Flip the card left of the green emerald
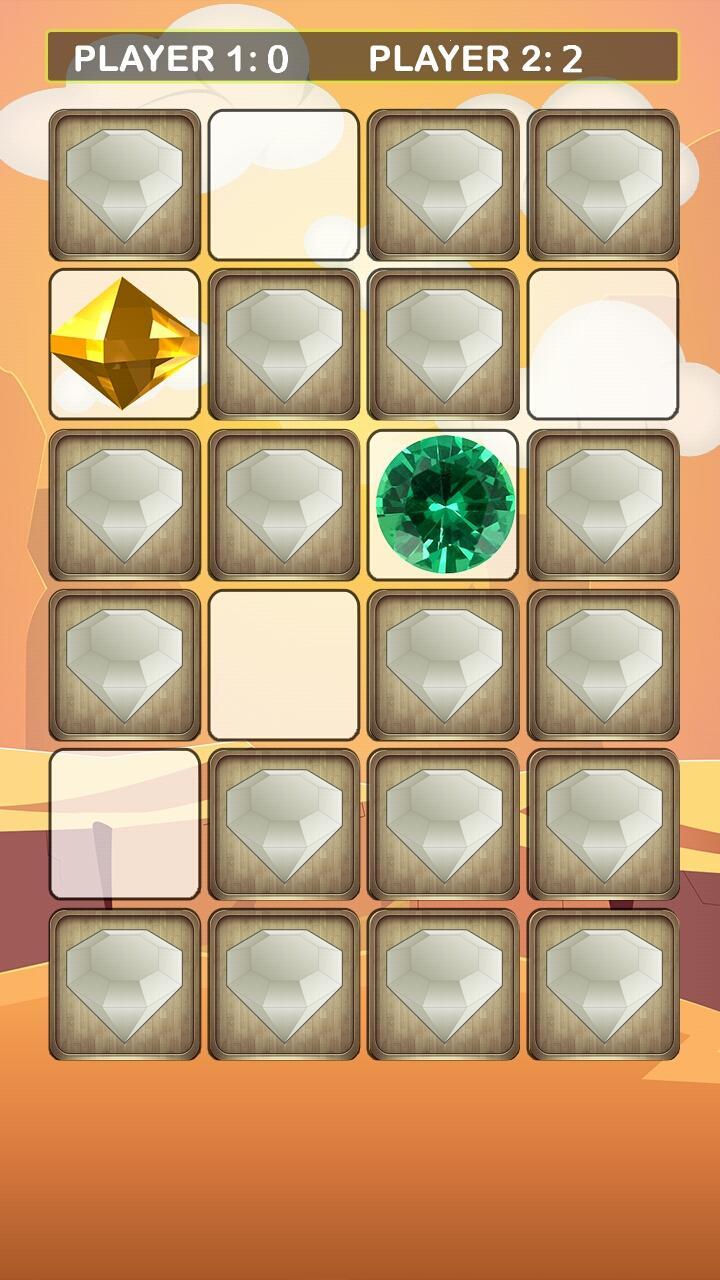 pos(284,505)
